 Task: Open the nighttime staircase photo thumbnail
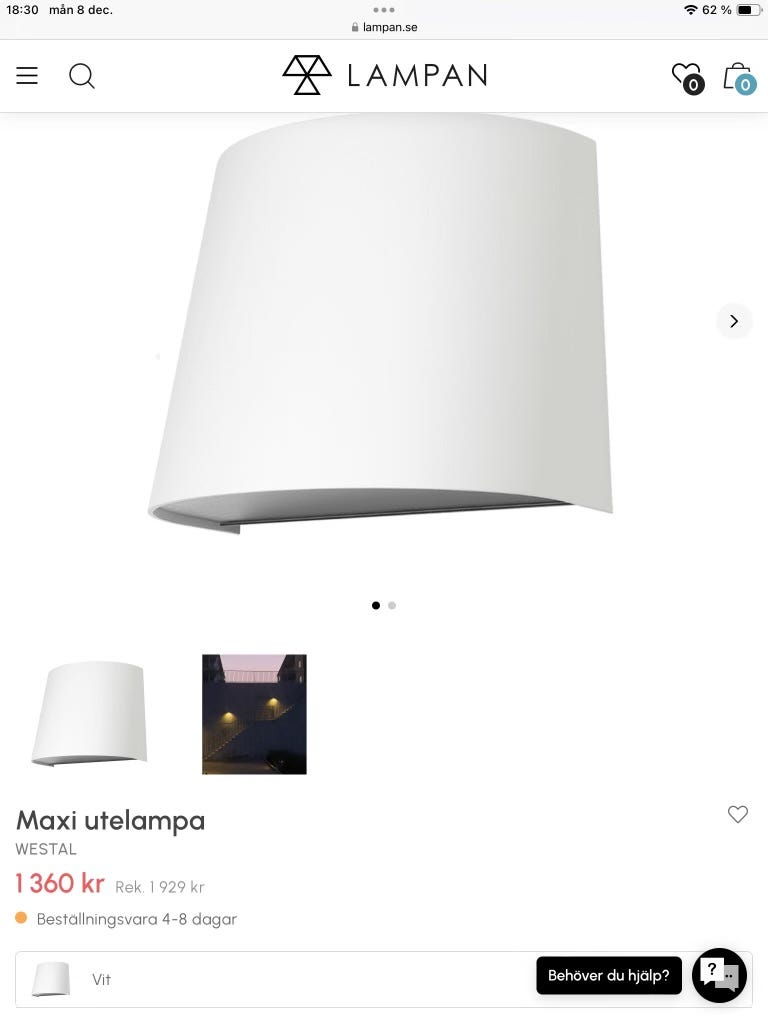(x=254, y=713)
